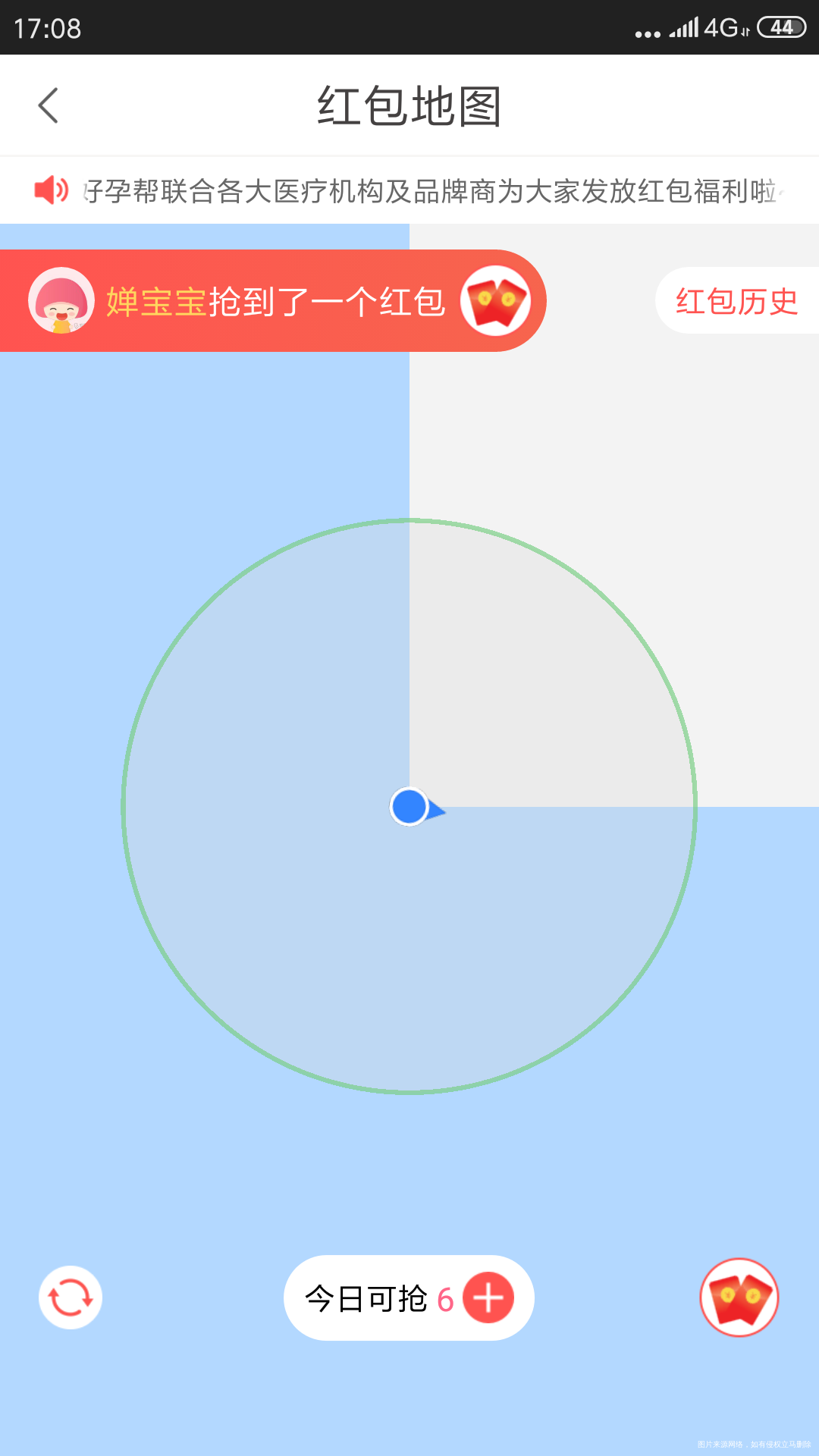Refresh the red packet map
The height and width of the screenshot is (1456, 819).
click(71, 1298)
